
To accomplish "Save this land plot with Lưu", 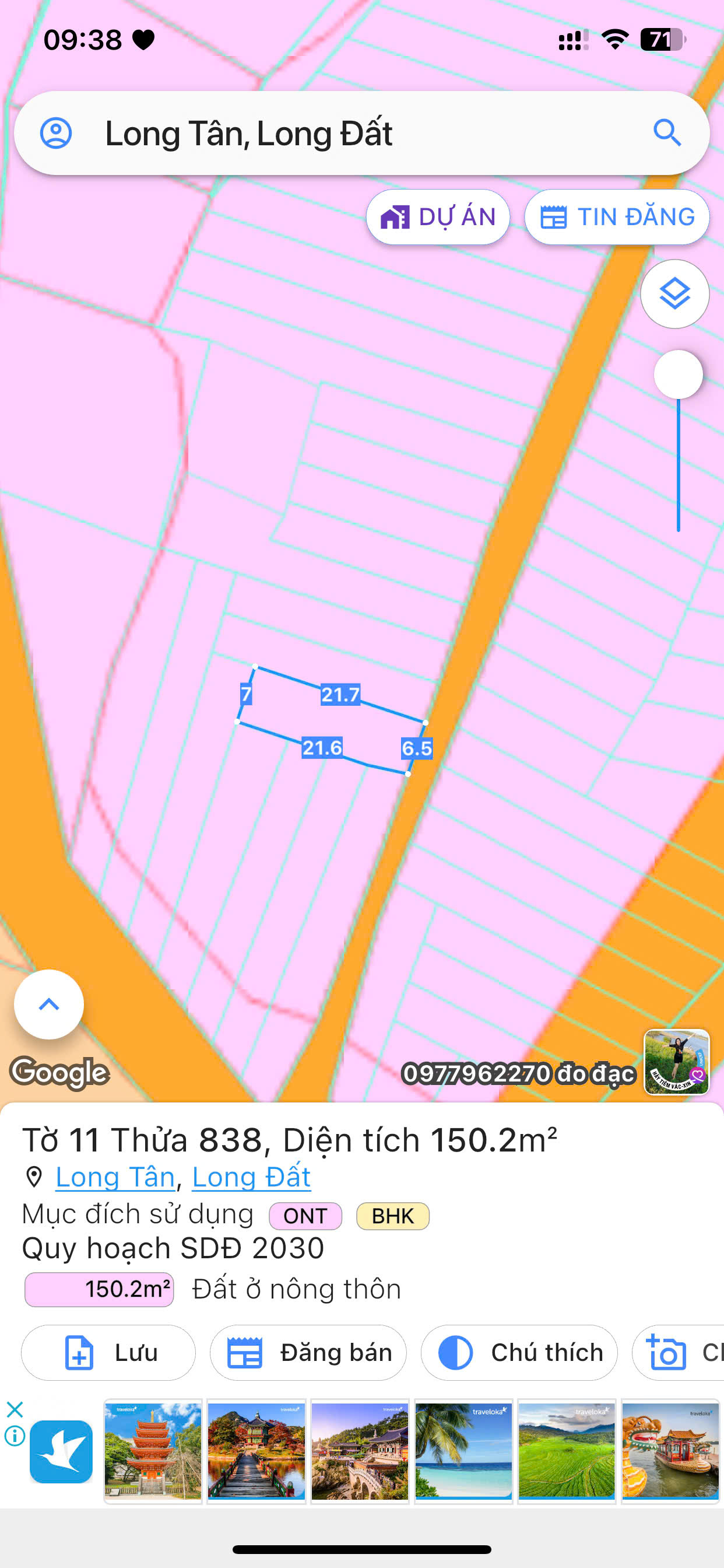I will pyautogui.click(x=108, y=1353).
